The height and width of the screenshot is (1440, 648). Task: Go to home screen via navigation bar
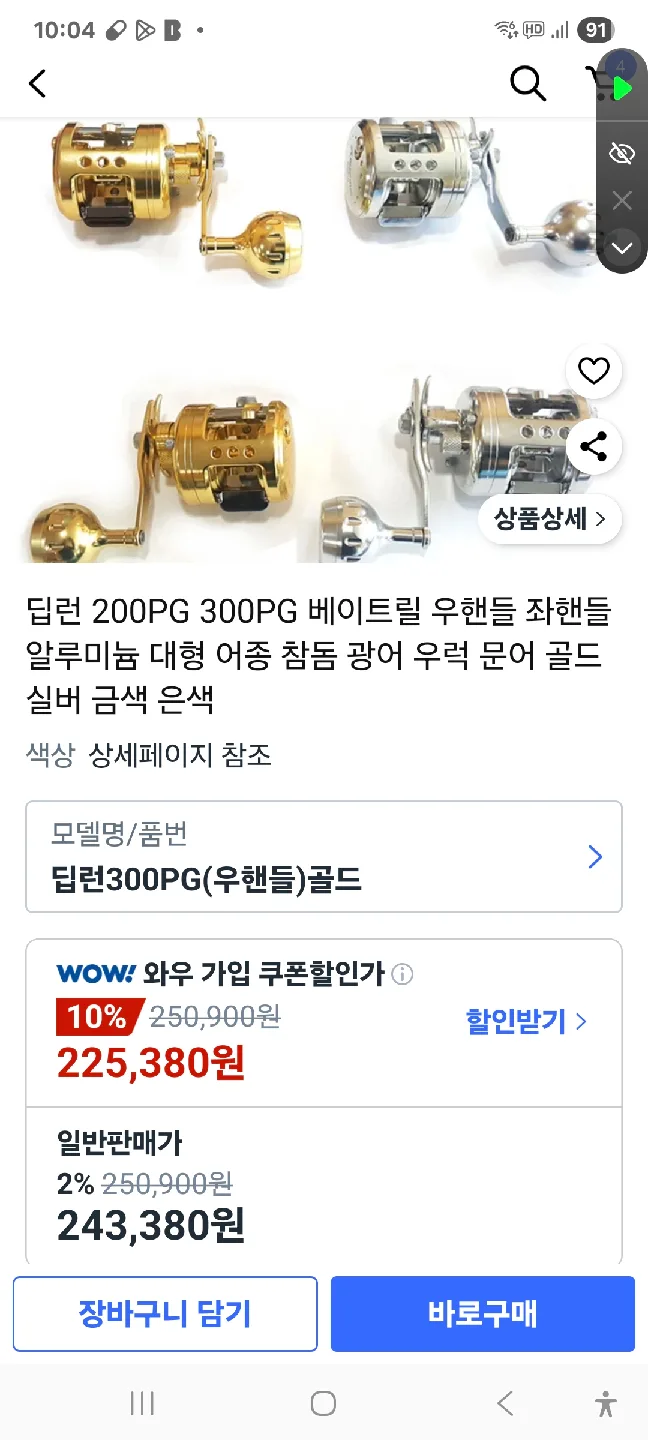click(323, 1403)
